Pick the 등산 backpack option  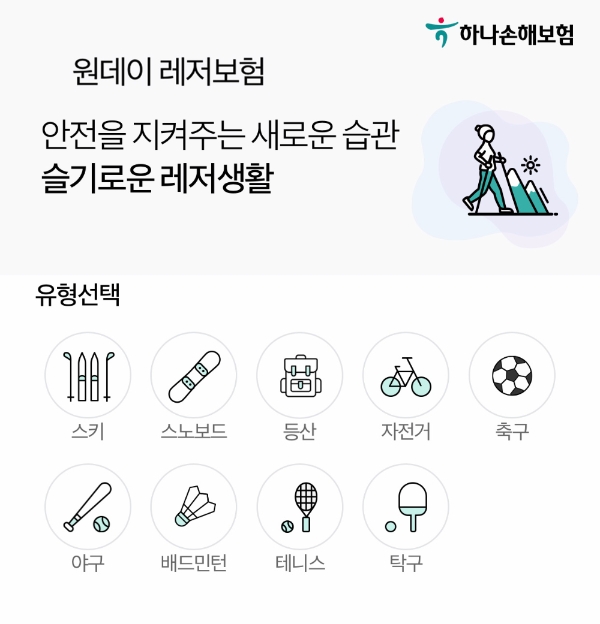click(x=300, y=376)
